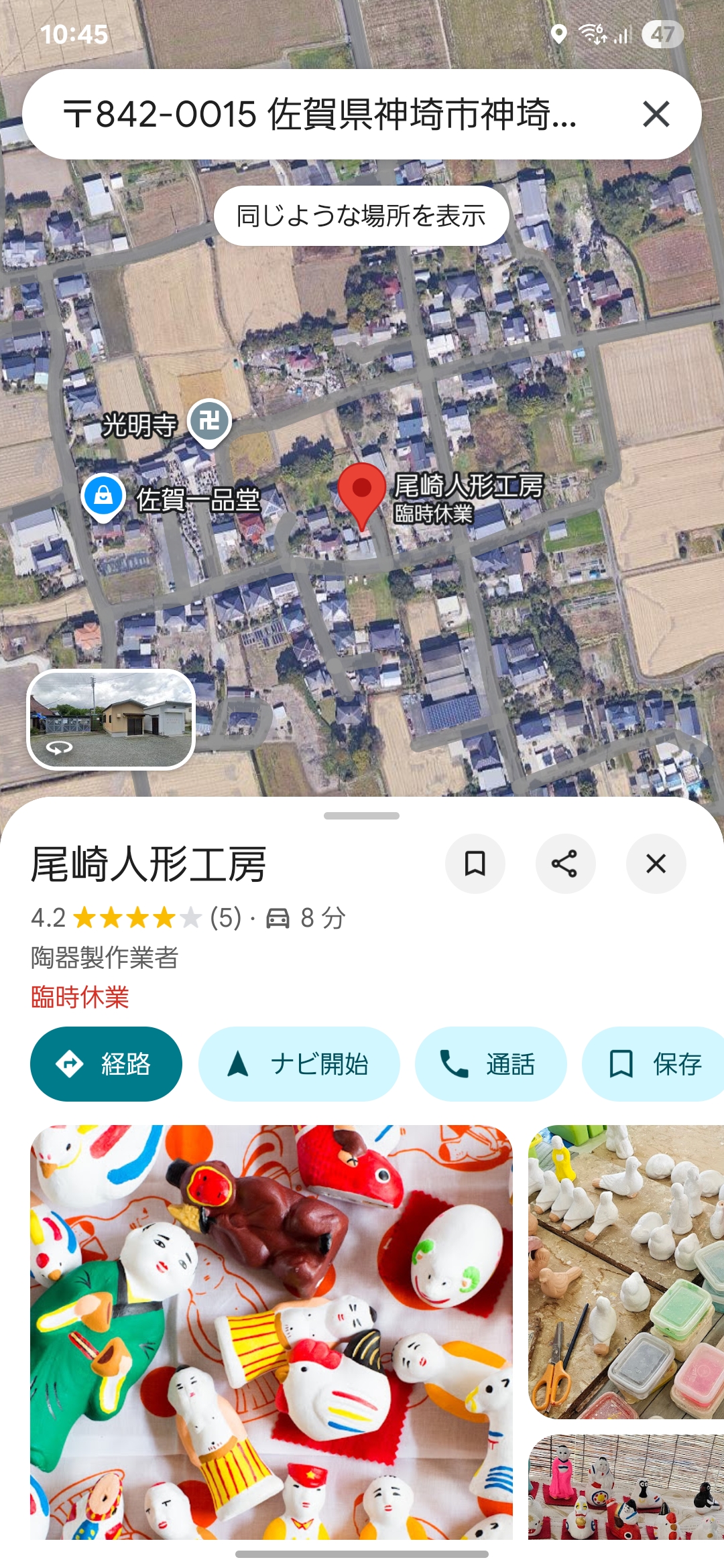Start navigation with ナビ開始

[x=299, y=1063]
